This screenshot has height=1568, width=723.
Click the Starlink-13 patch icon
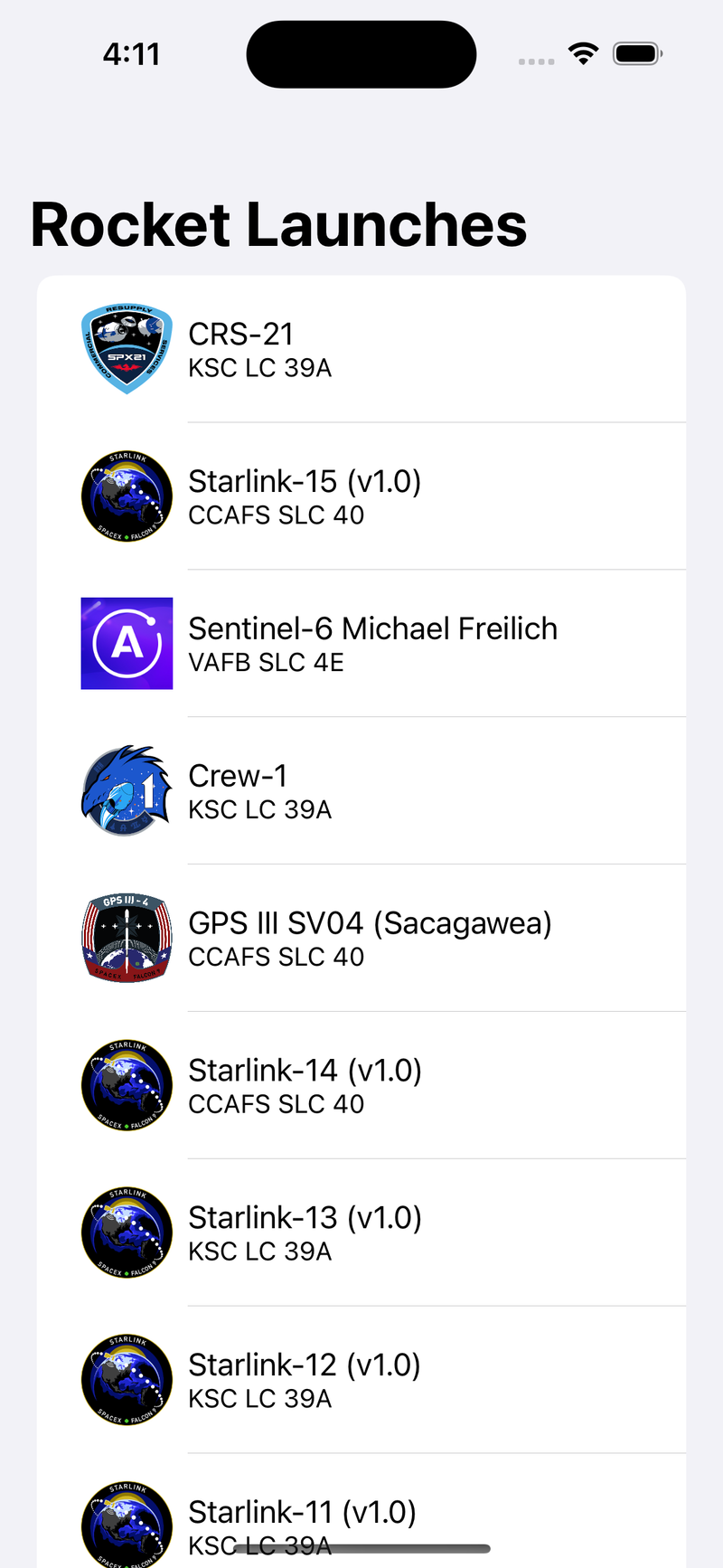(127, 1232)
